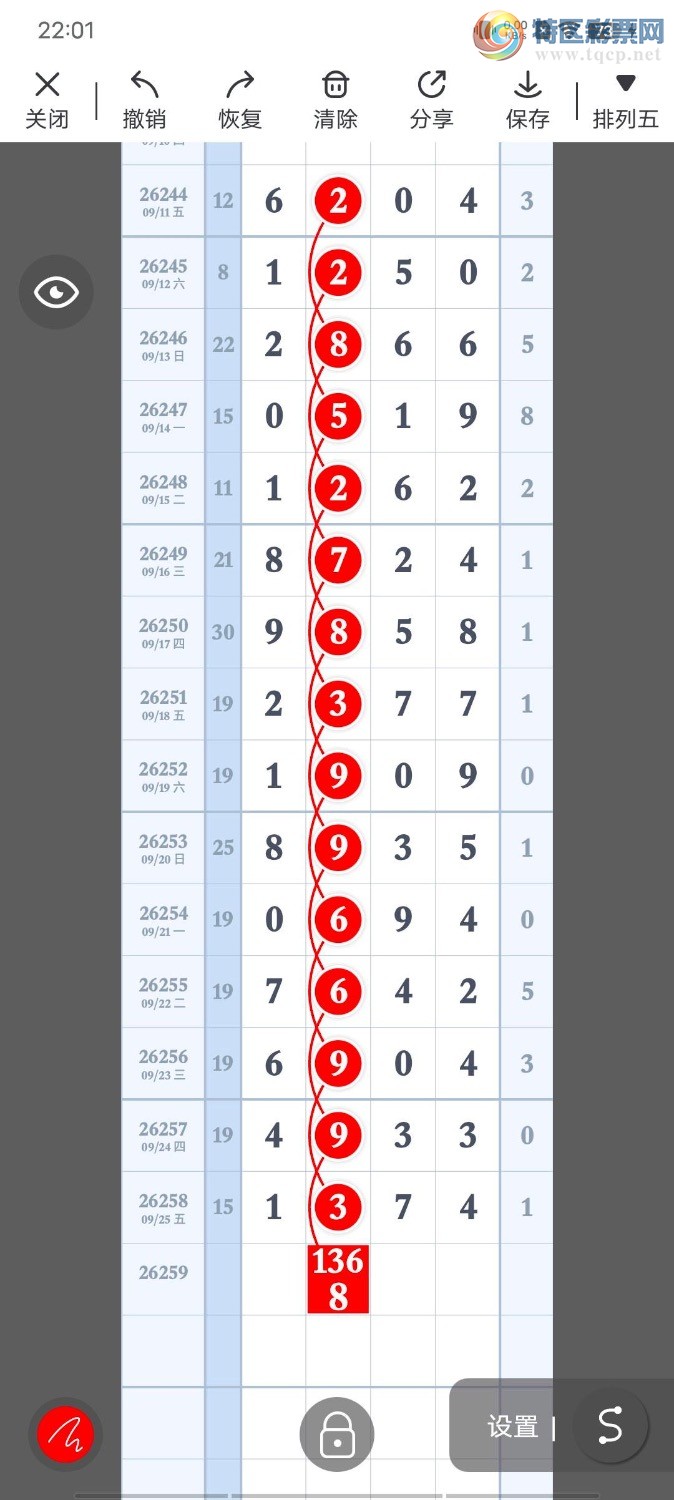
Task: Save the chart image with 保存
Action: point(528,100)
